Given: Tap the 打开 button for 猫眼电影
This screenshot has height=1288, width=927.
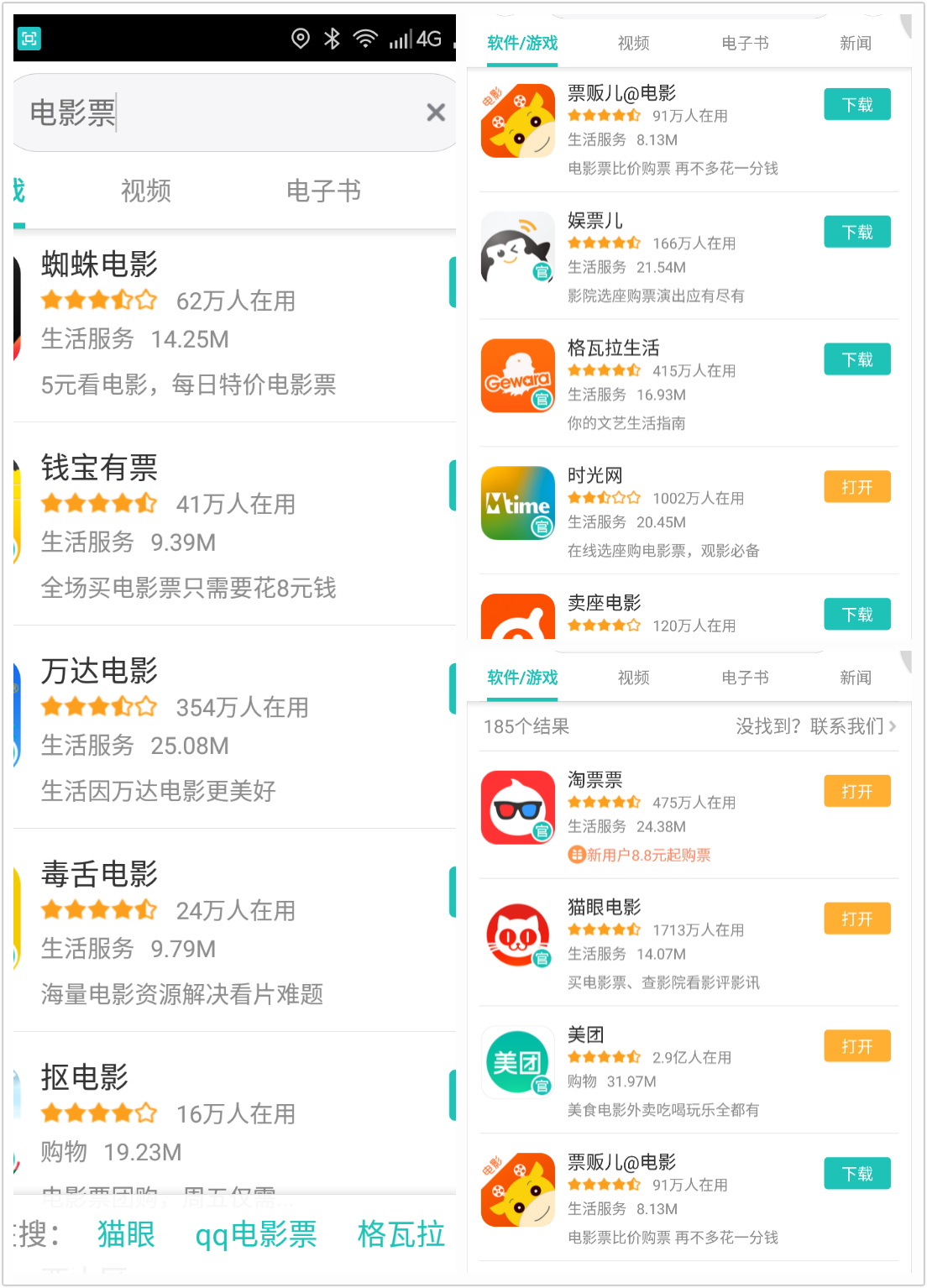Looking at the screenshot, I should pos(856,918).
